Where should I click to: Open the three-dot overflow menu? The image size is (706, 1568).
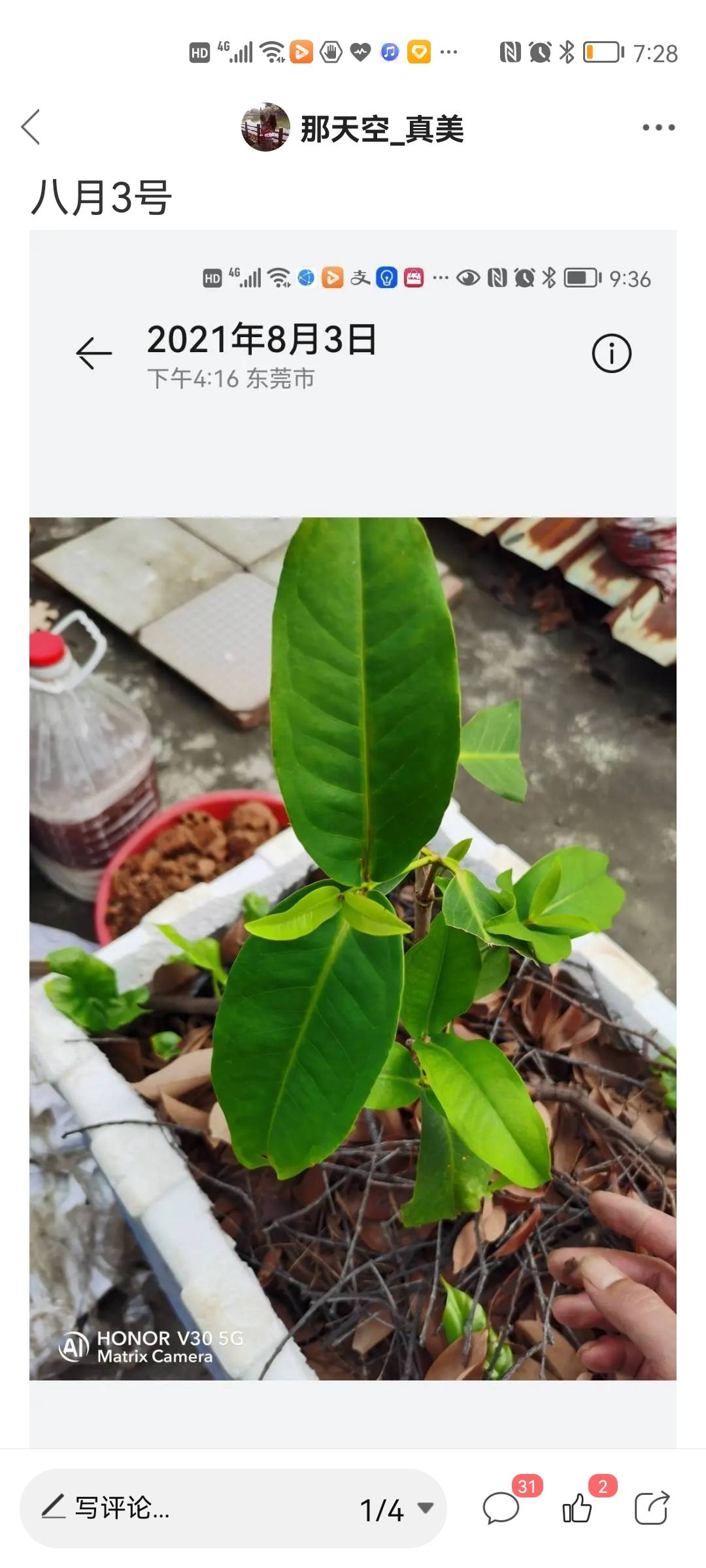tap(658, 127)
